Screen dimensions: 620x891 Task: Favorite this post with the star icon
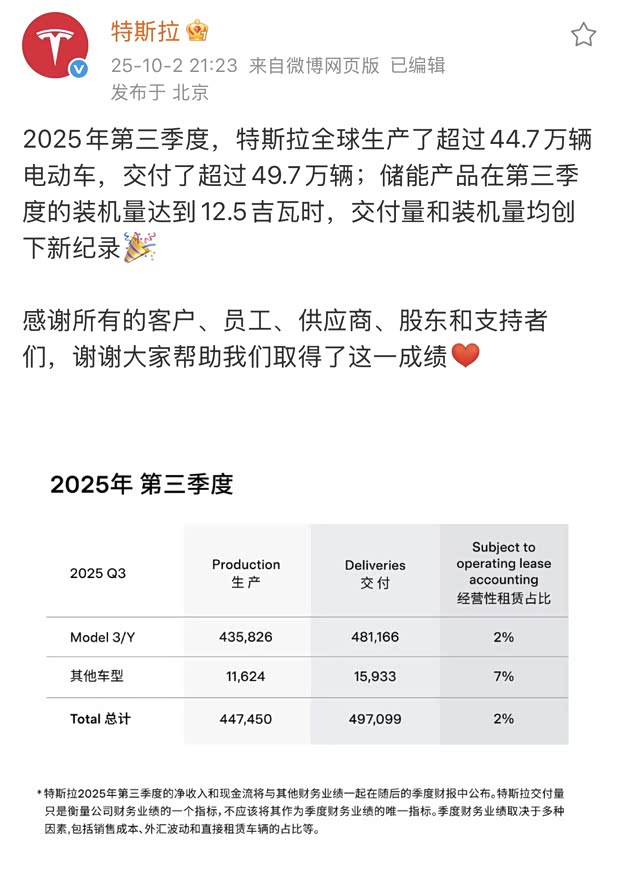583,35
